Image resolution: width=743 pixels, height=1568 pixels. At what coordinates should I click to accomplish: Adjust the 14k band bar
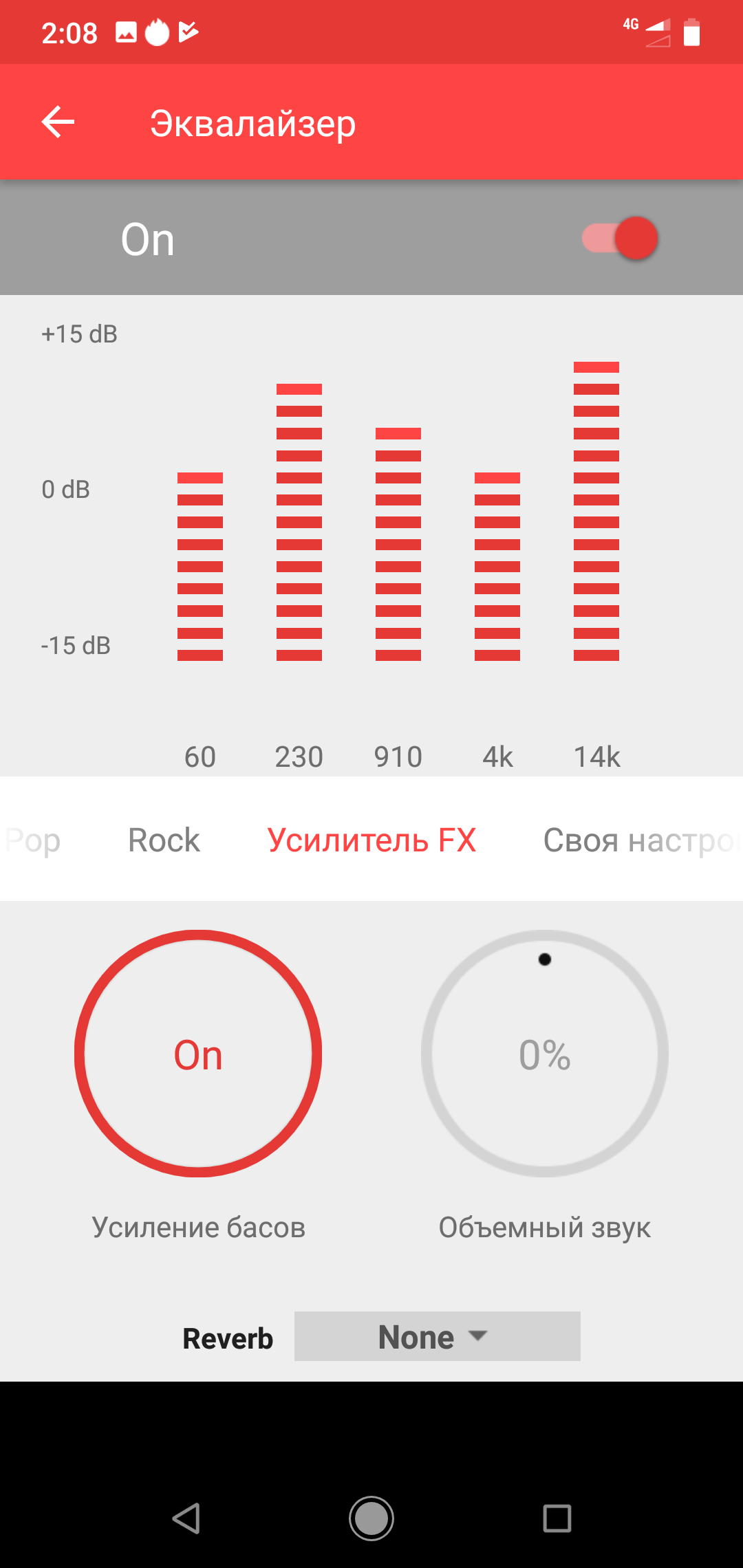pos(596,512)
